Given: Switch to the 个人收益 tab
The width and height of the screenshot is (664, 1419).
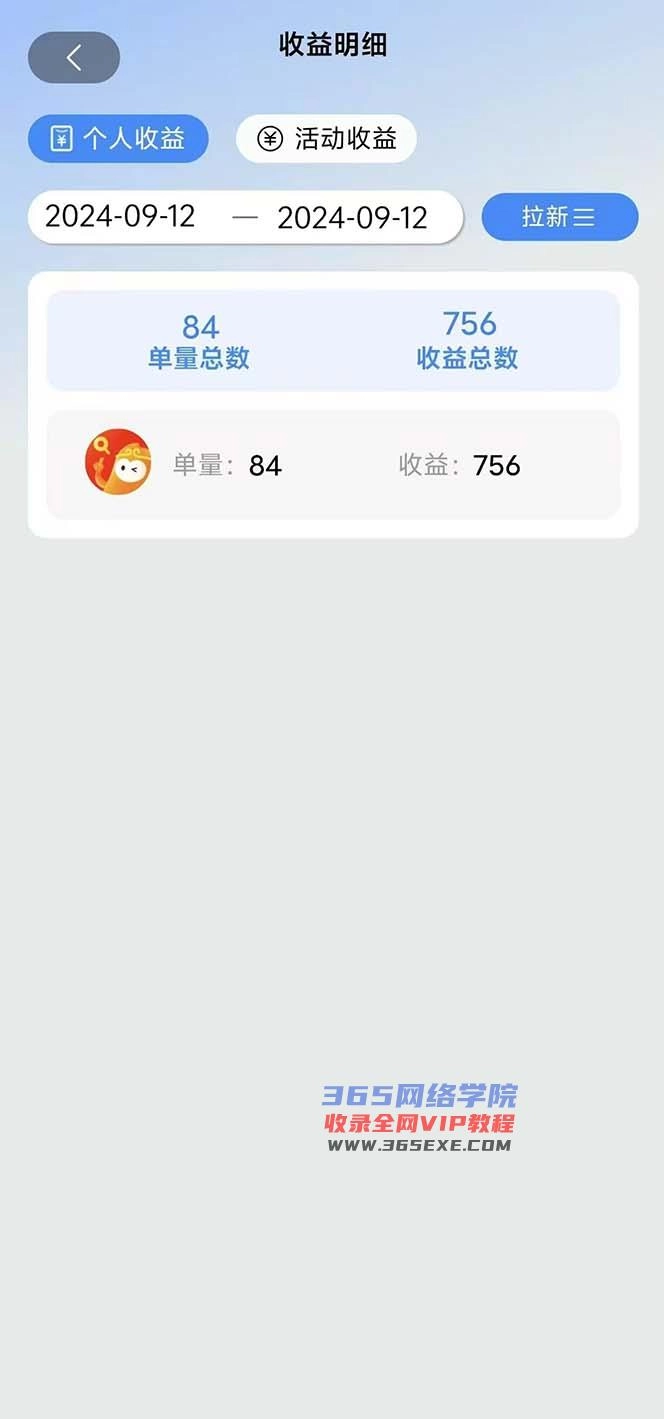Looking at the screenshot, I should pyautogui.click(x=118, y=139).
